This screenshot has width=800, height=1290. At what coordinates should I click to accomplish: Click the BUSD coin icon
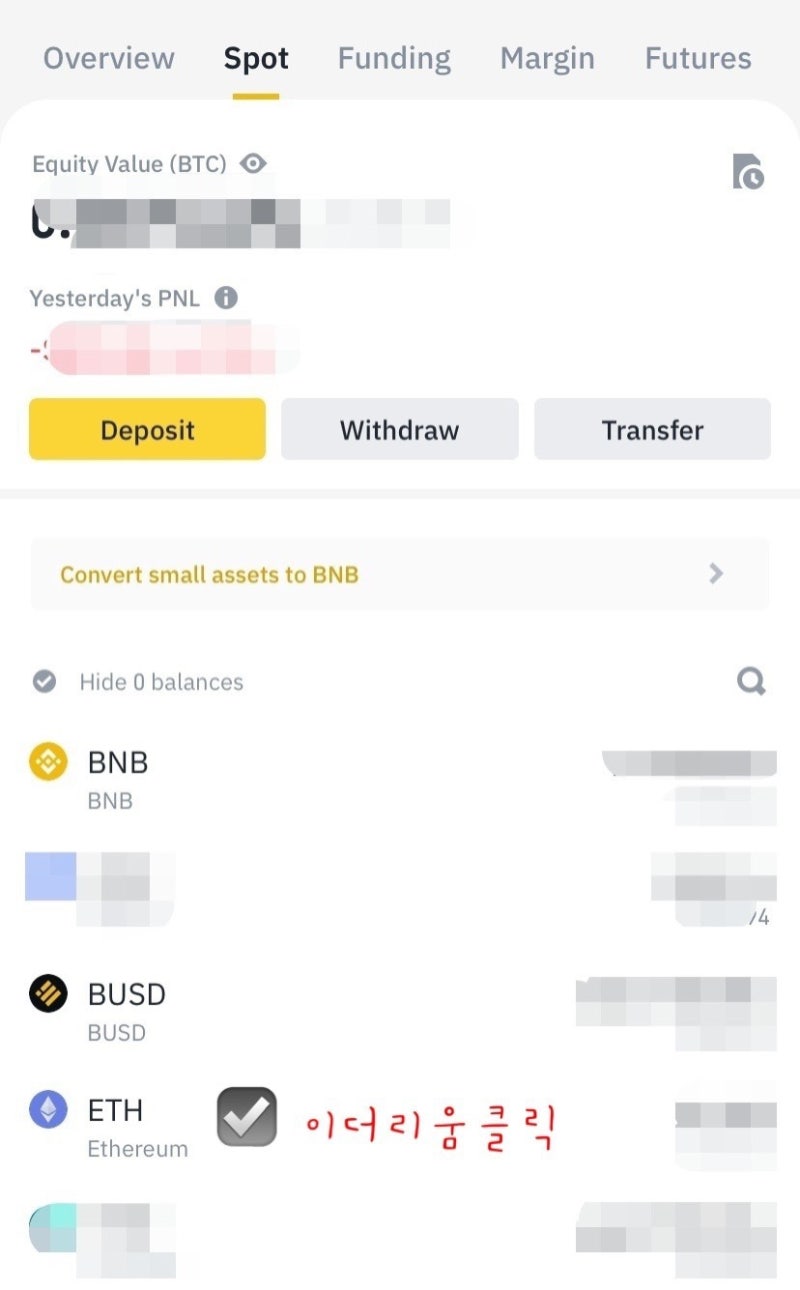pos(47,994)
